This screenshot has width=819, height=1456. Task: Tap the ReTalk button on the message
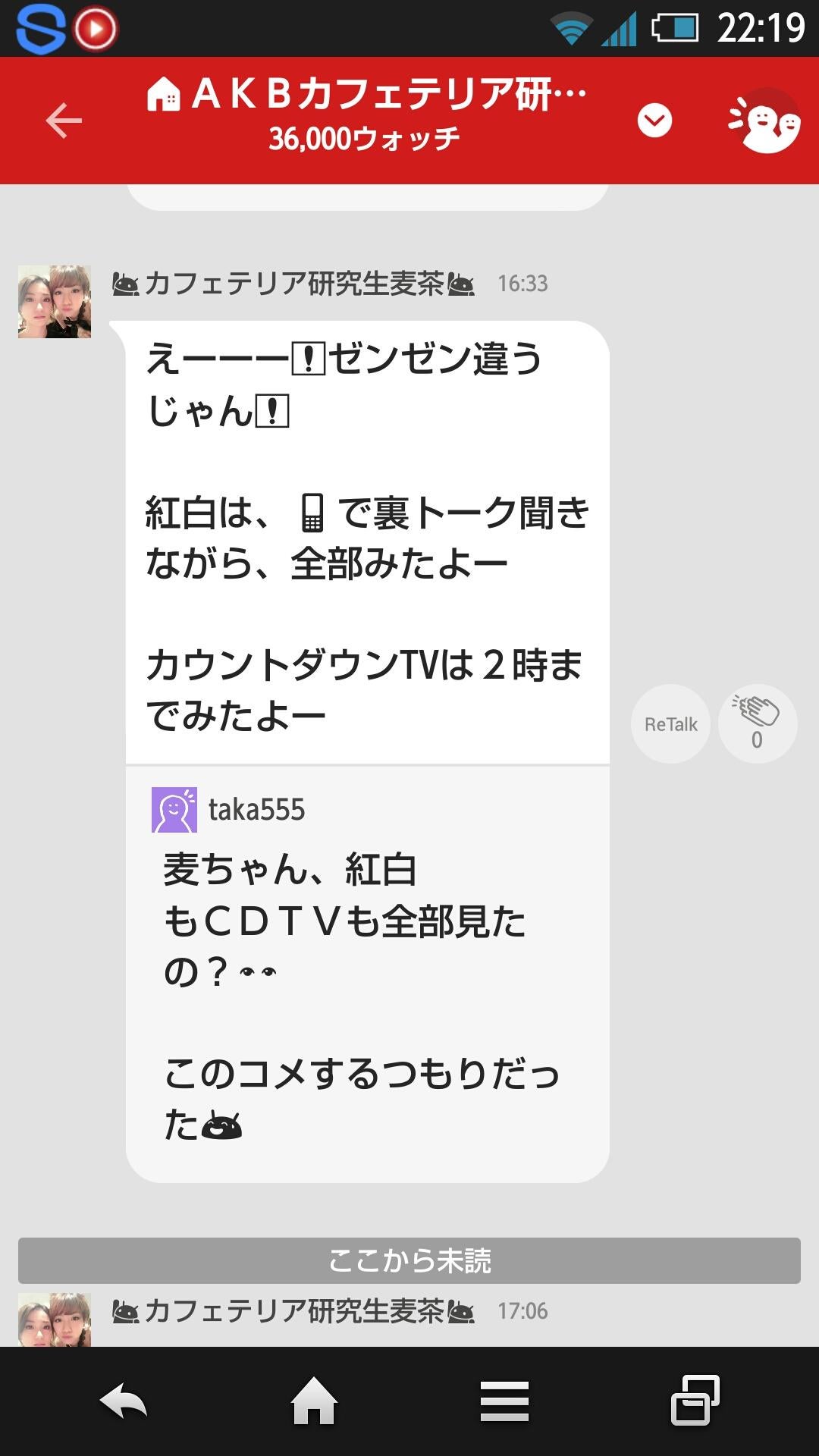point(670,723)
